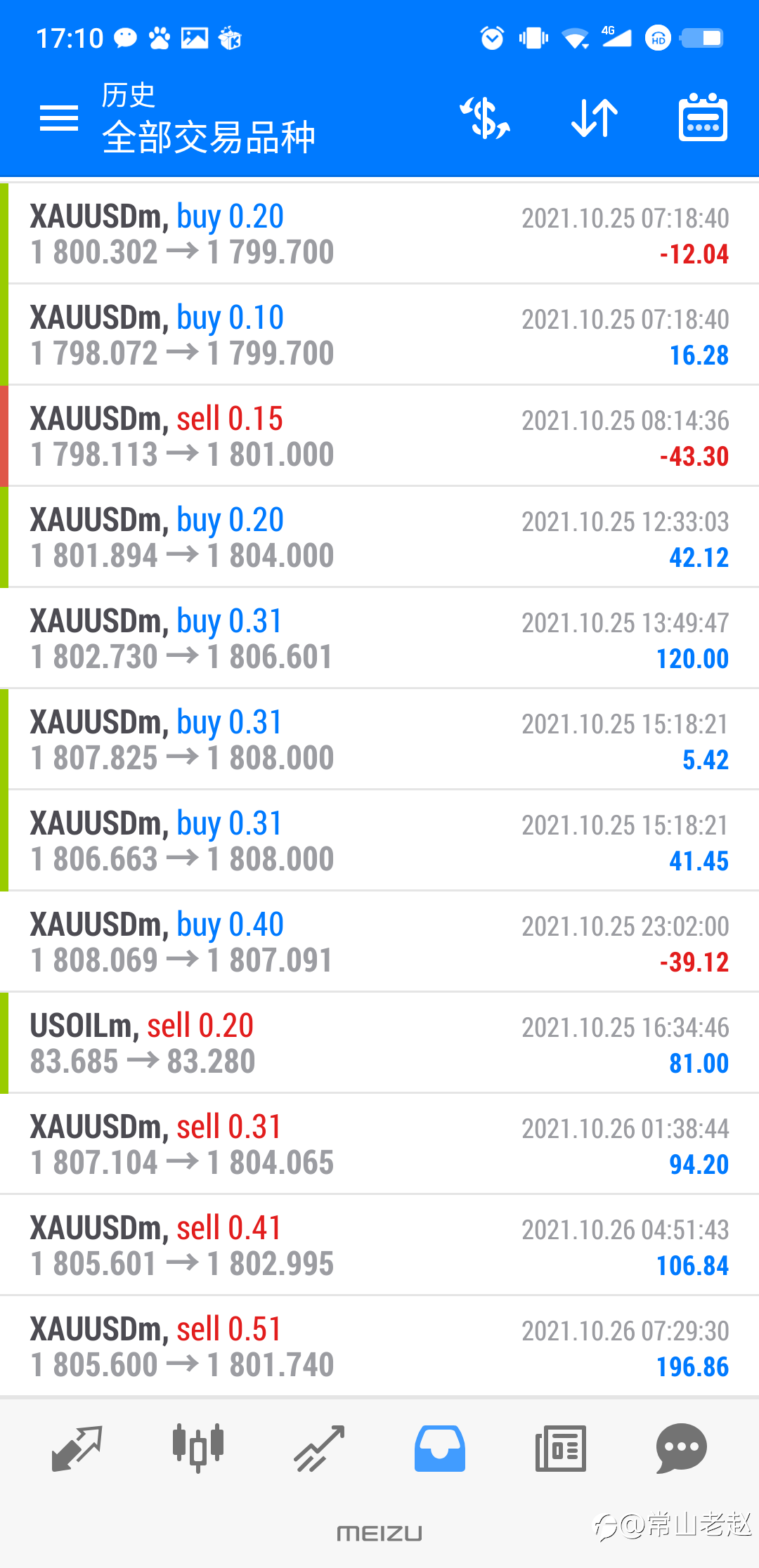Open the calendar date range picker
This screenshot has width=759, height=1568.
(703, 118)
